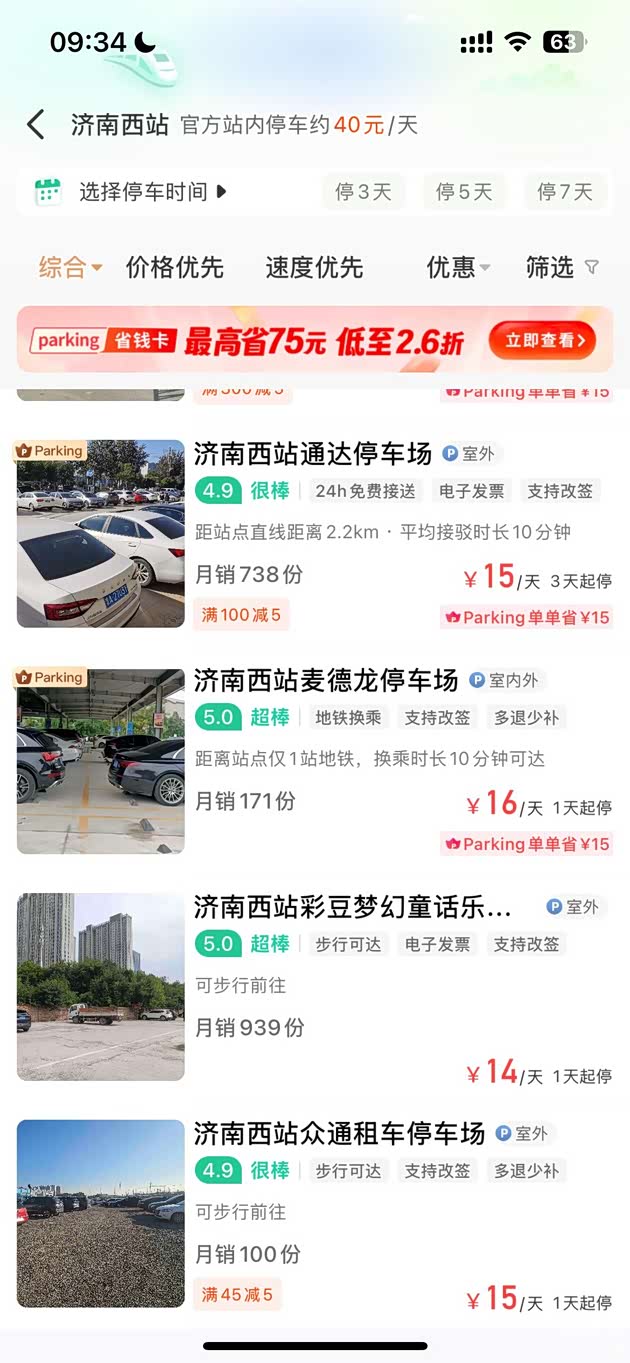Sort by 价格优先
630x1363 pixels.
174,267
